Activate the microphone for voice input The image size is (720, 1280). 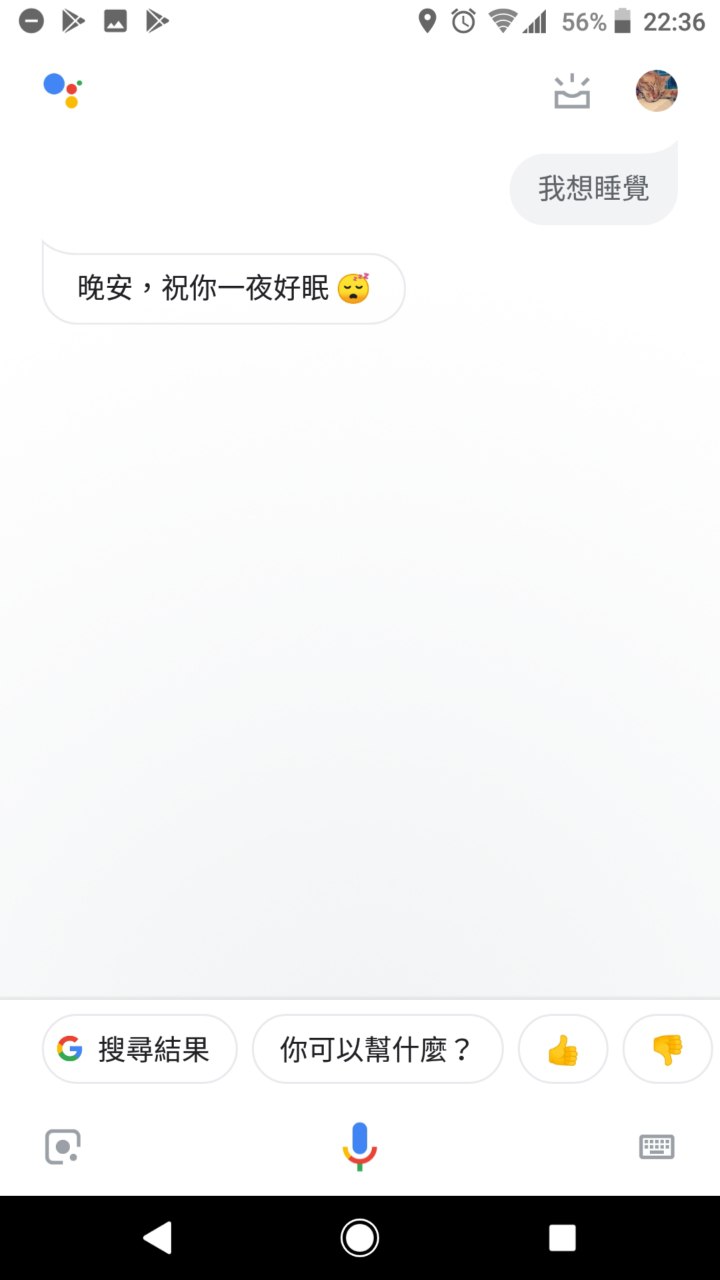(x=359, y=1146)
